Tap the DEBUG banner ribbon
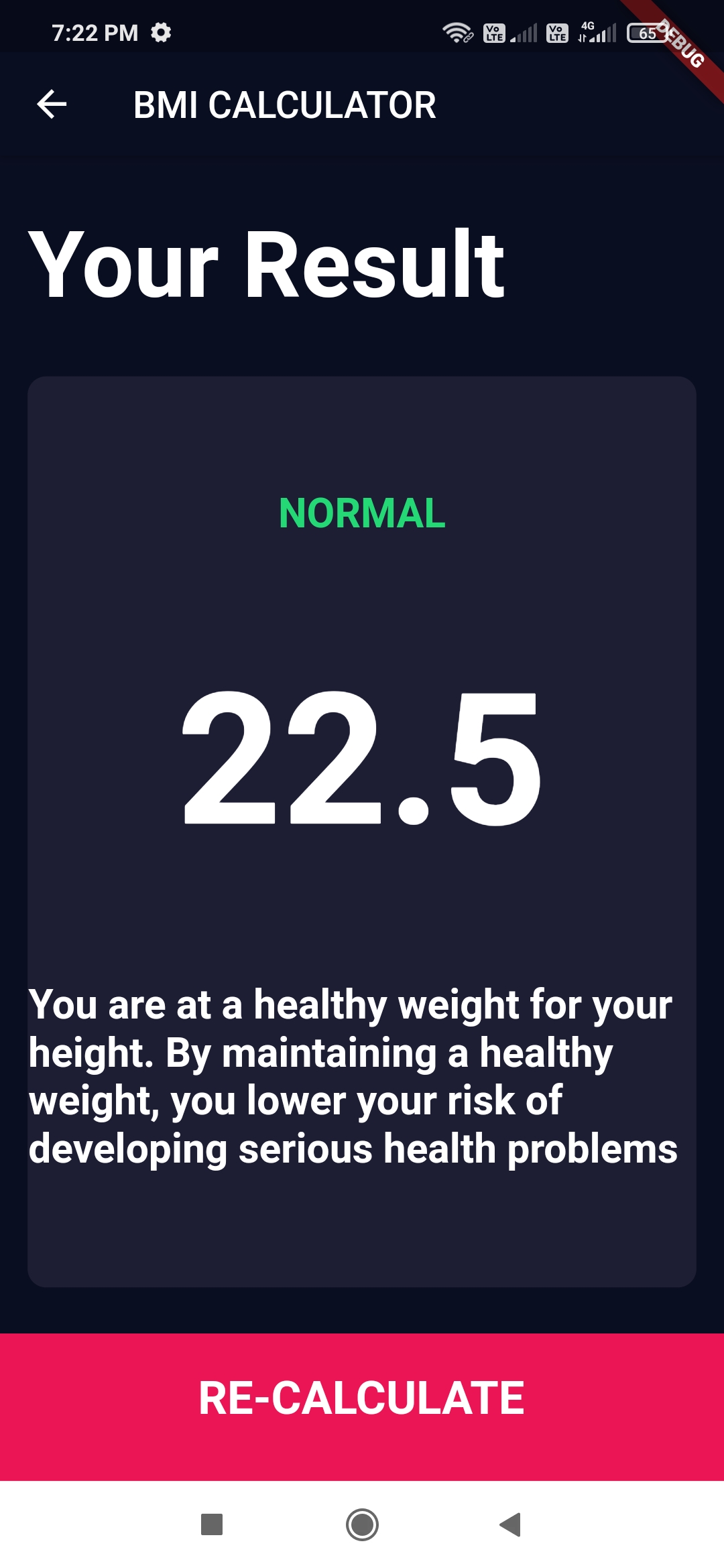The height and width of the screenshot is (1568, 724). (x=680, y=44)
